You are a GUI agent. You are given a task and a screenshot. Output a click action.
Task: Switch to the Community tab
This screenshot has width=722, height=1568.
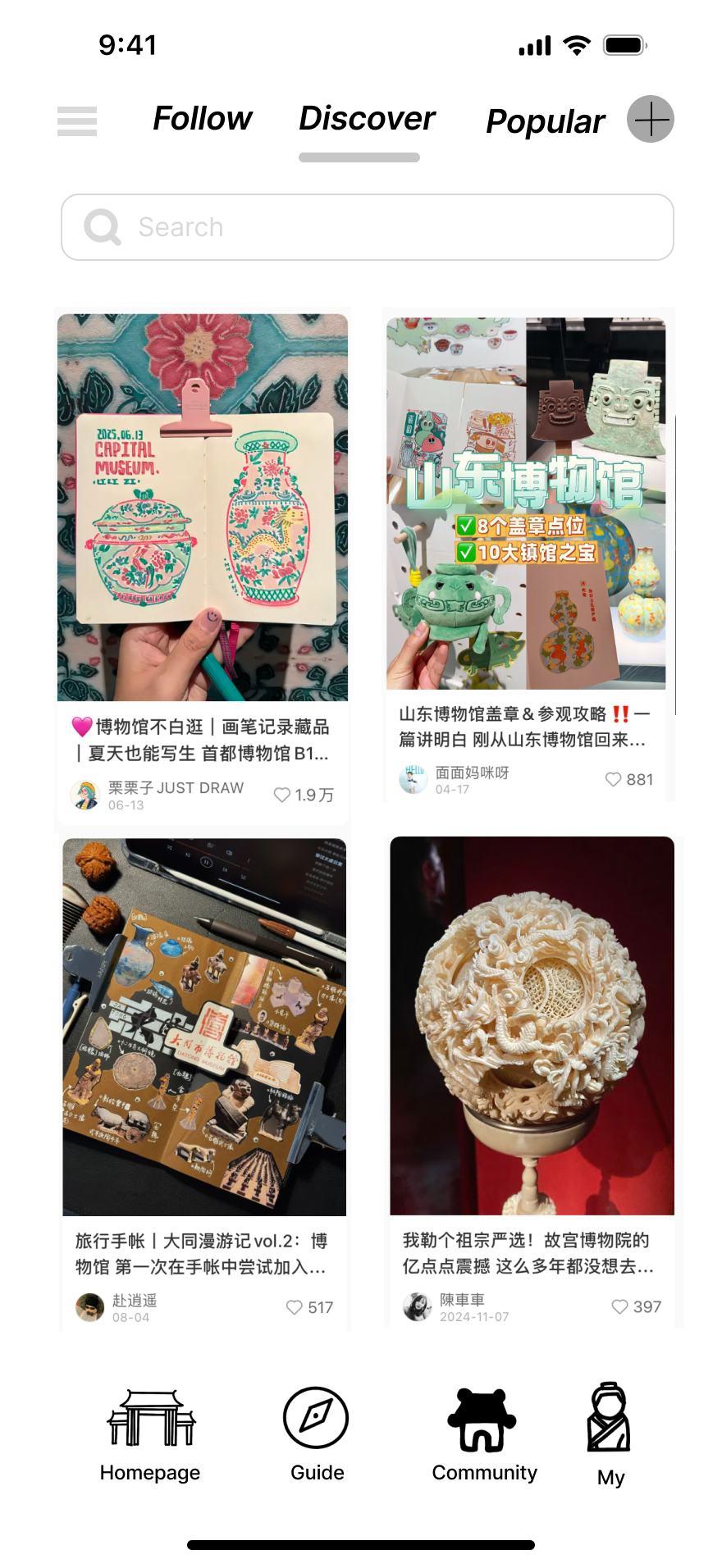point(484,1435)
